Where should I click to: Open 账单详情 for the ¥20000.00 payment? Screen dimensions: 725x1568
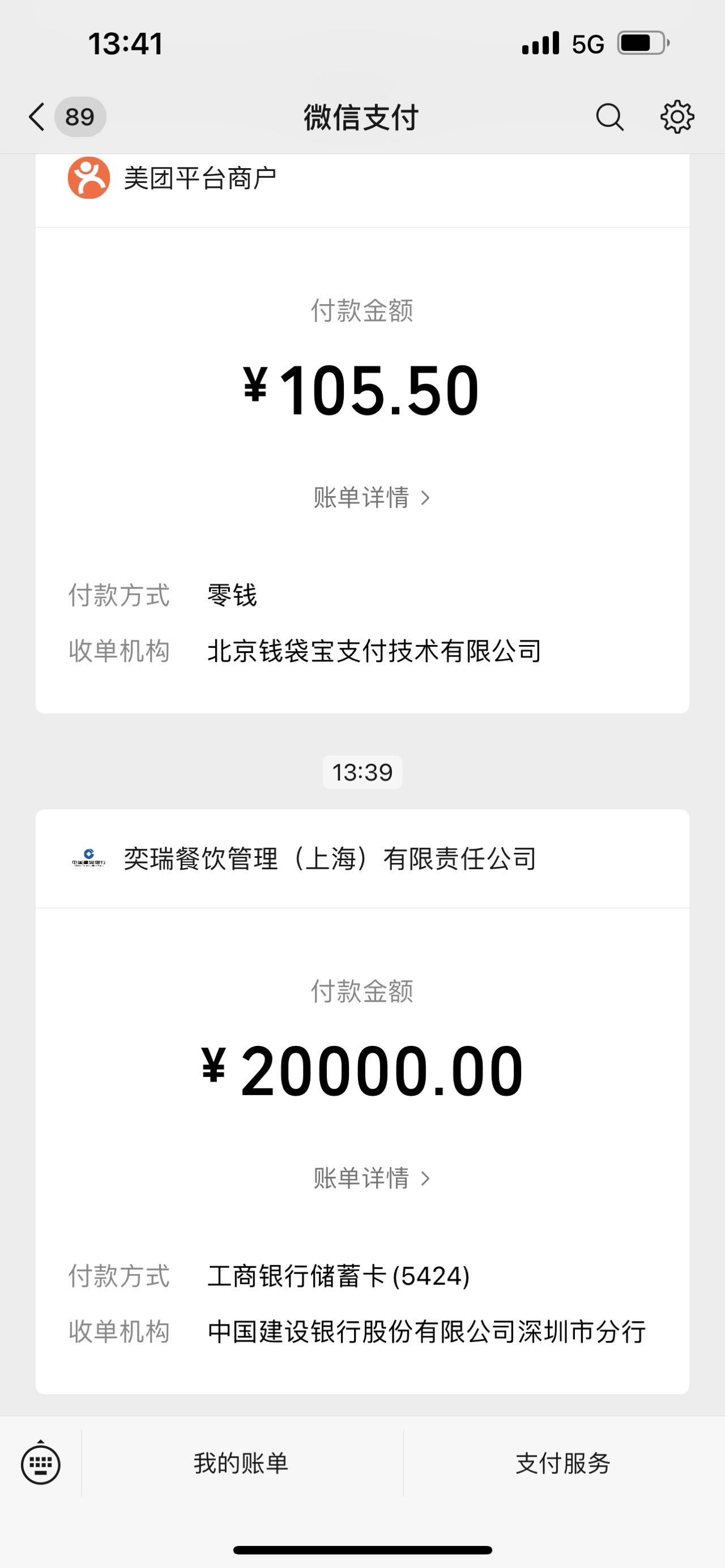click(372, 1178)
